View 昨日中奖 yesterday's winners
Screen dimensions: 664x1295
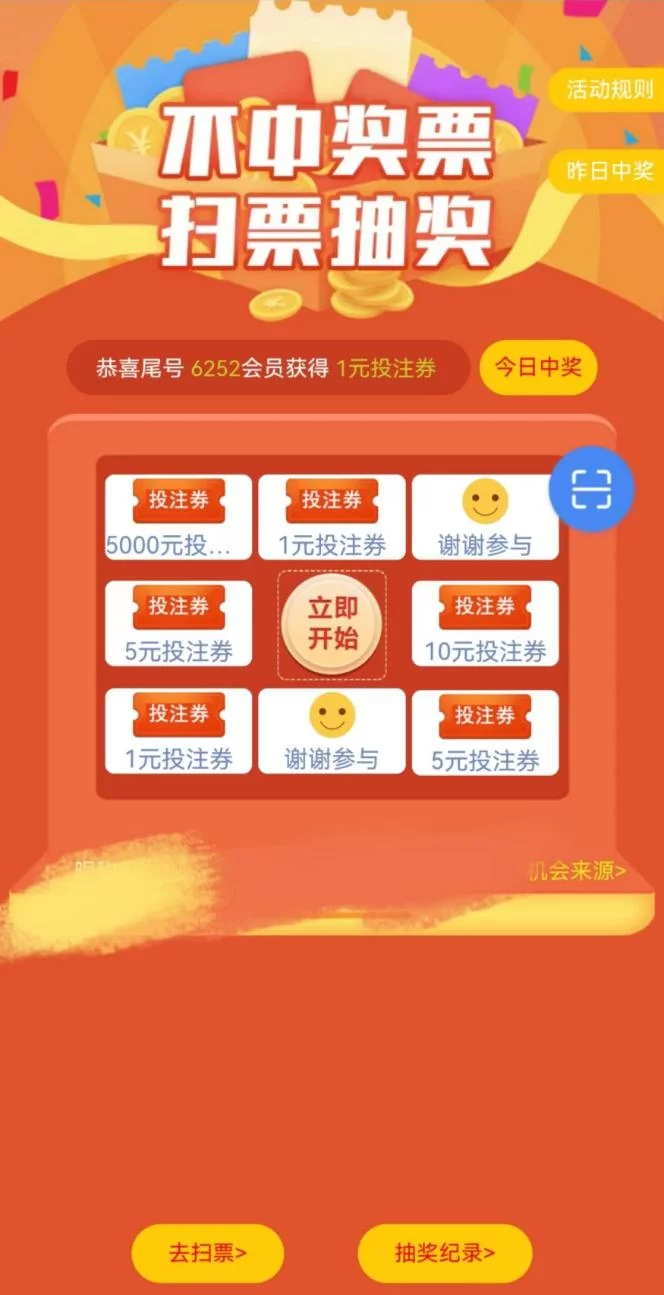pyautogui.click(x=609, y=171)
